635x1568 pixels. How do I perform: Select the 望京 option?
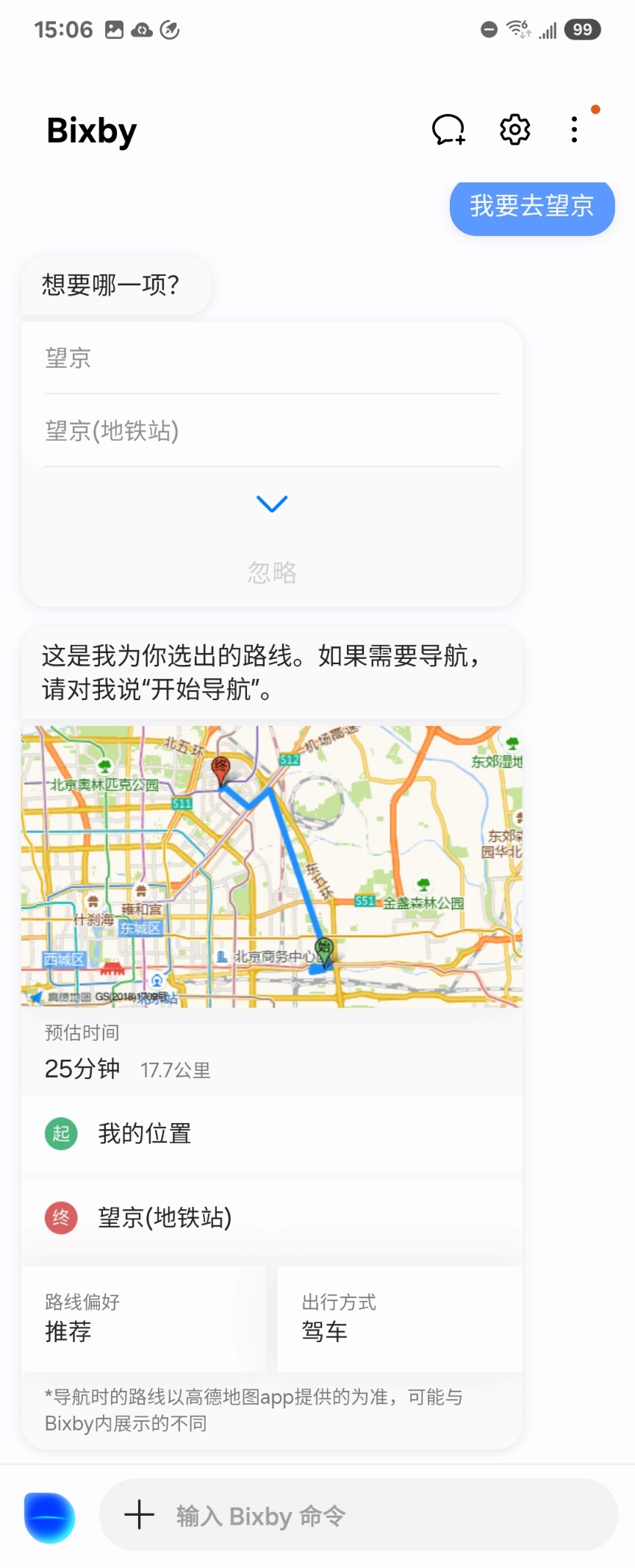[x=272, y=358]
